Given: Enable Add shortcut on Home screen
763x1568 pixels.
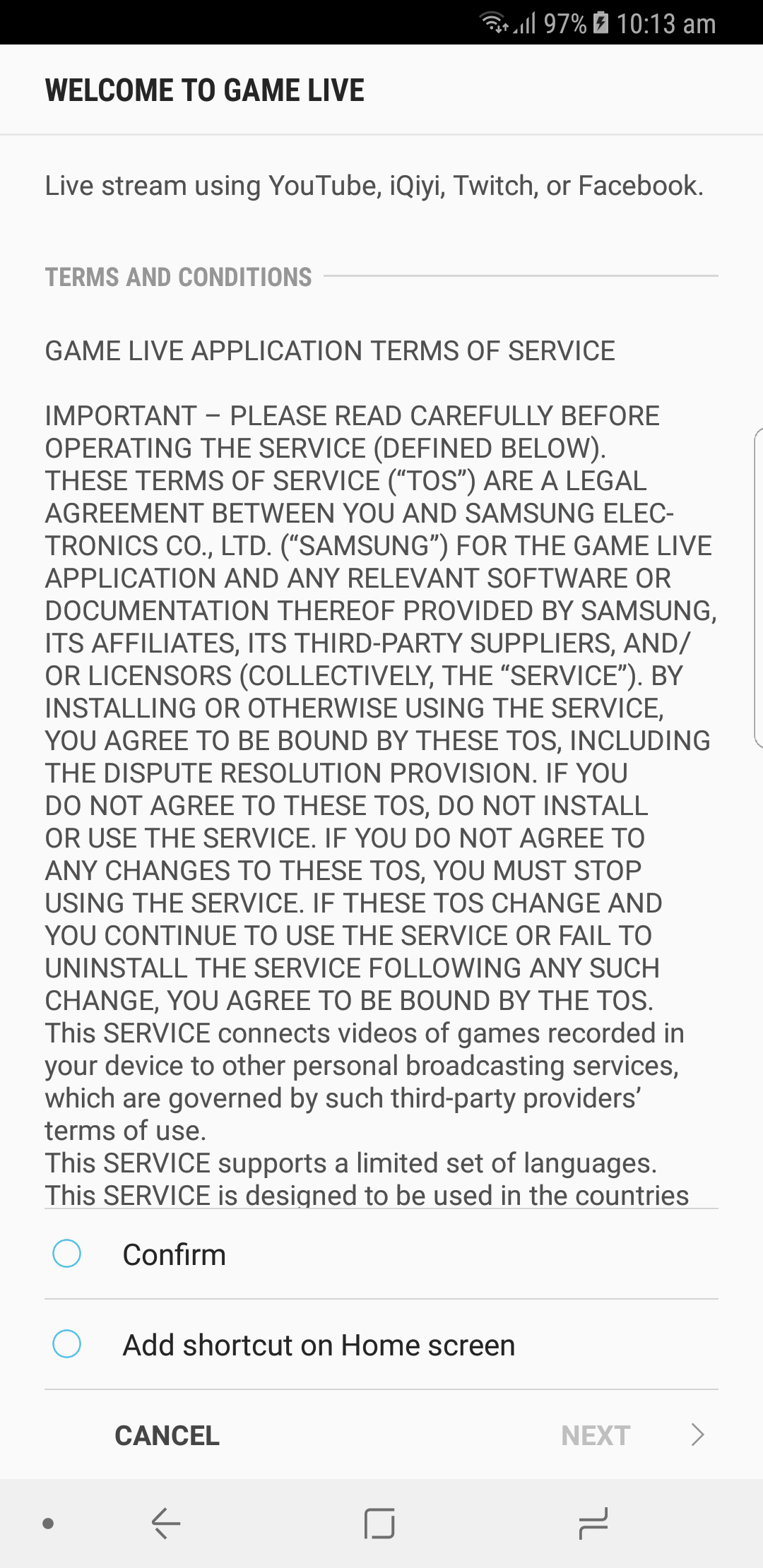Looking at the screenshot, I should [x=67, y=1344].
